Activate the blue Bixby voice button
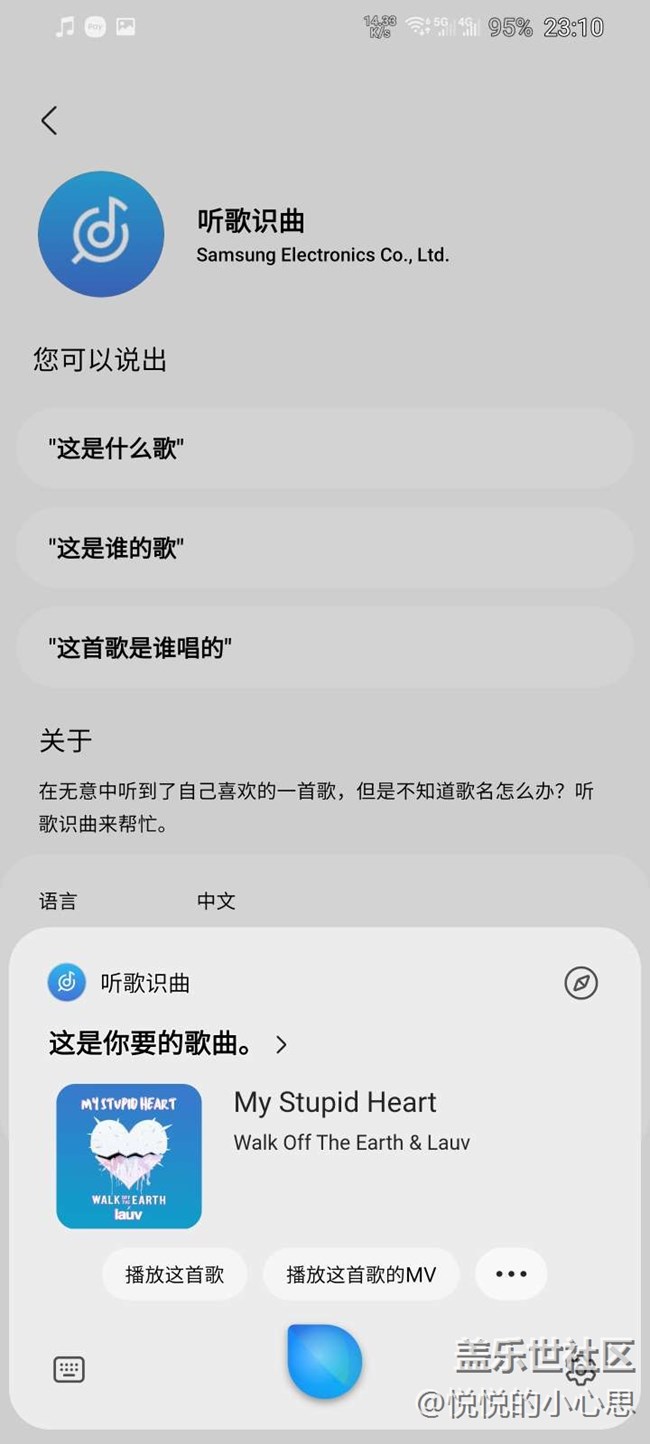Image resolution: width=650 pixels, height=1444 pixels. 324,1360
